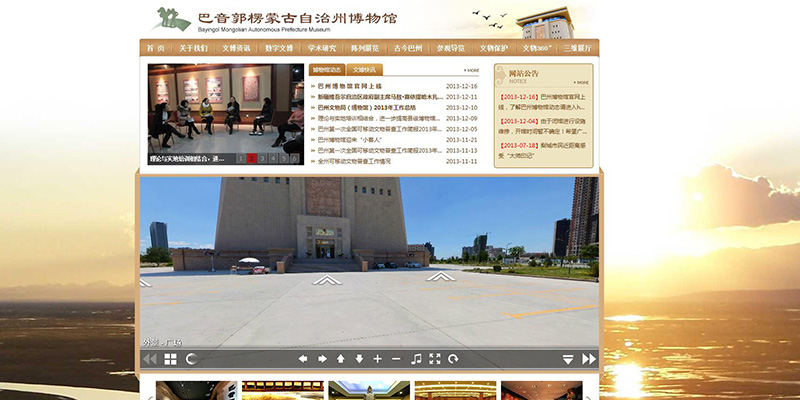The image size is (800, 400).
Task: Toggle the panorama background music
Action: click(x=416, y=359)
